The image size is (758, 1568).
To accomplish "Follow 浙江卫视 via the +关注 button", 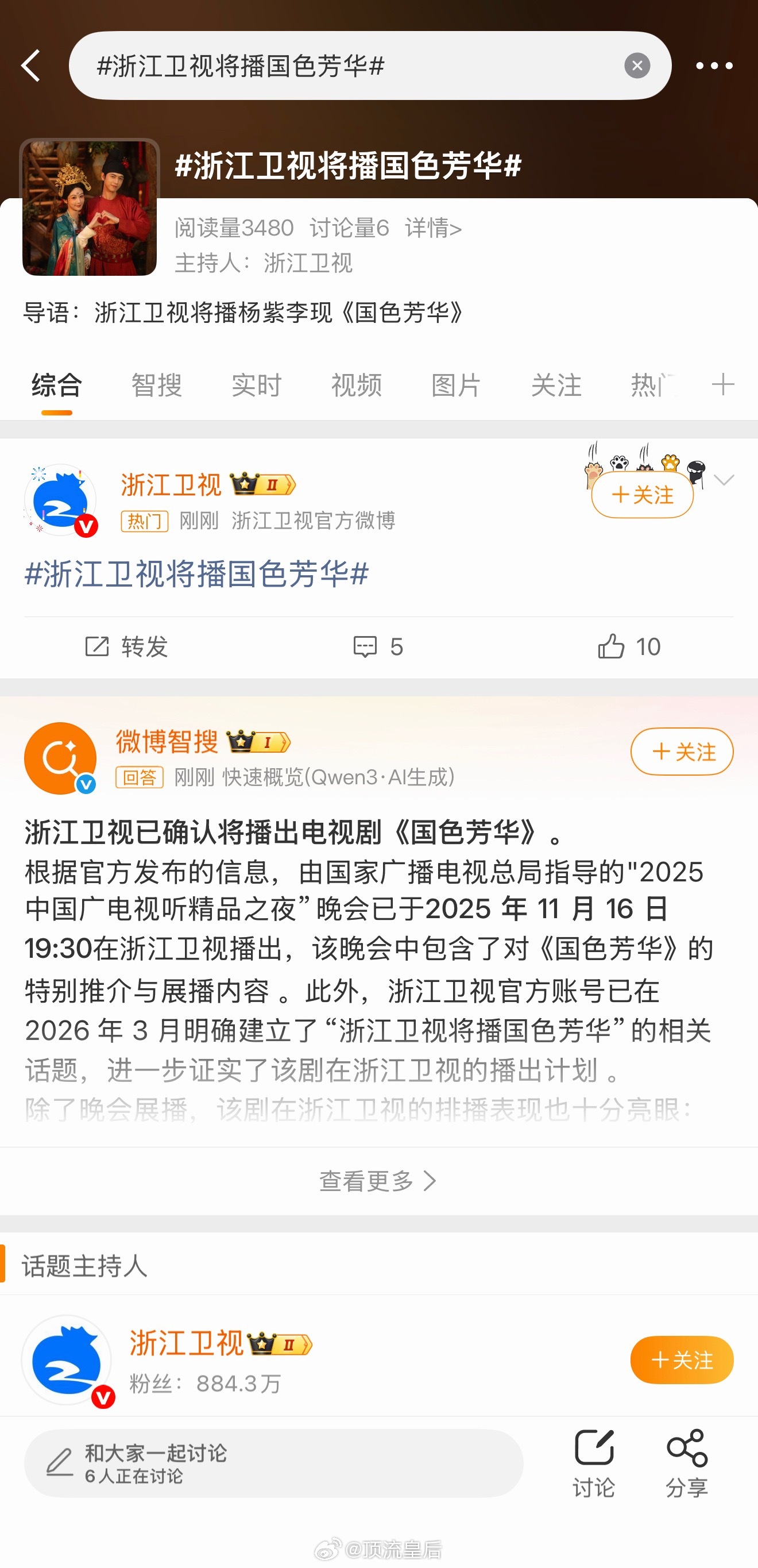I will tap(642, 495).
